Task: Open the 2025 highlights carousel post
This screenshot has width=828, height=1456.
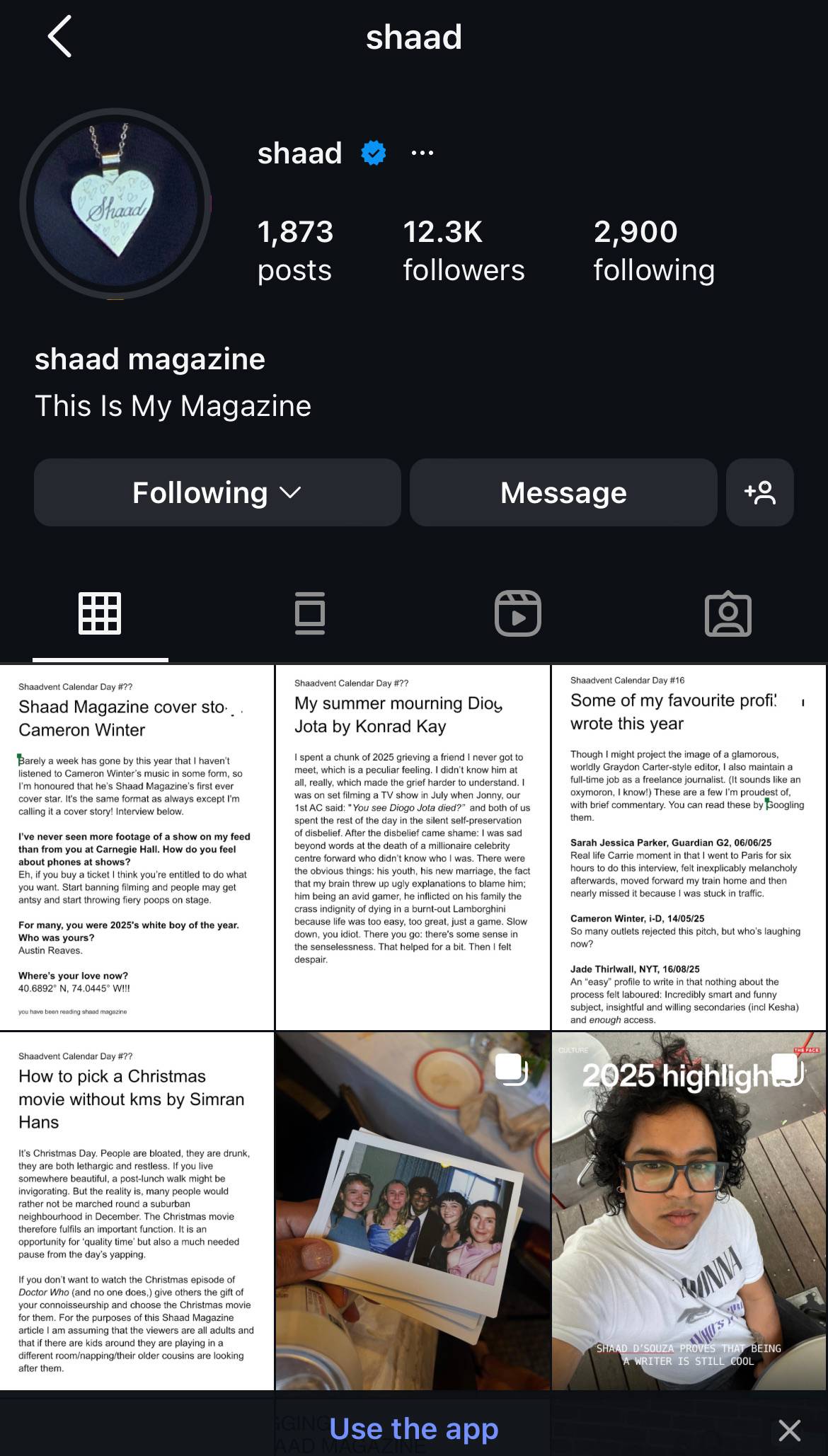Action: pyautogui.click(x=689, y=1211)
